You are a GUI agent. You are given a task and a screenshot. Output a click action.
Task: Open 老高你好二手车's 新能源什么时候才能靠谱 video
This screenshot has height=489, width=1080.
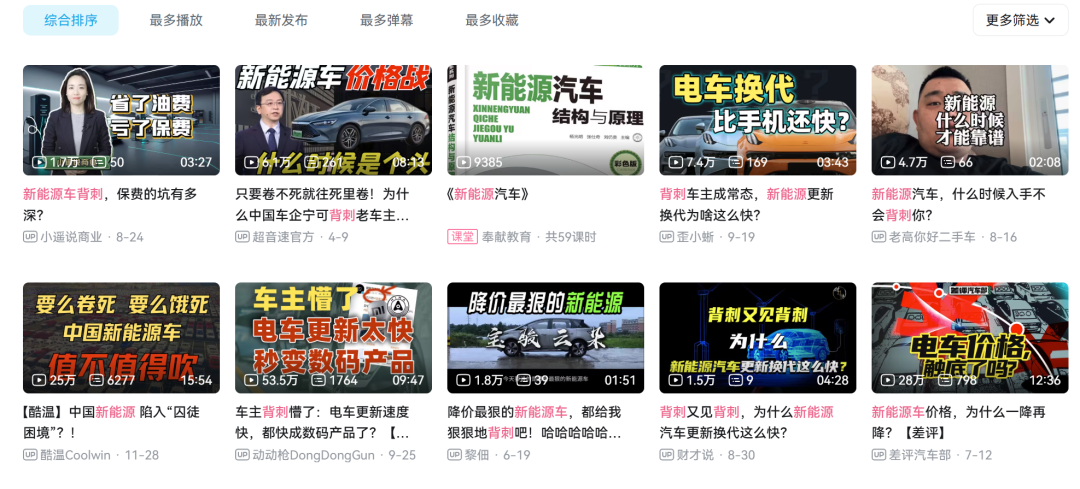click(969, 119)
